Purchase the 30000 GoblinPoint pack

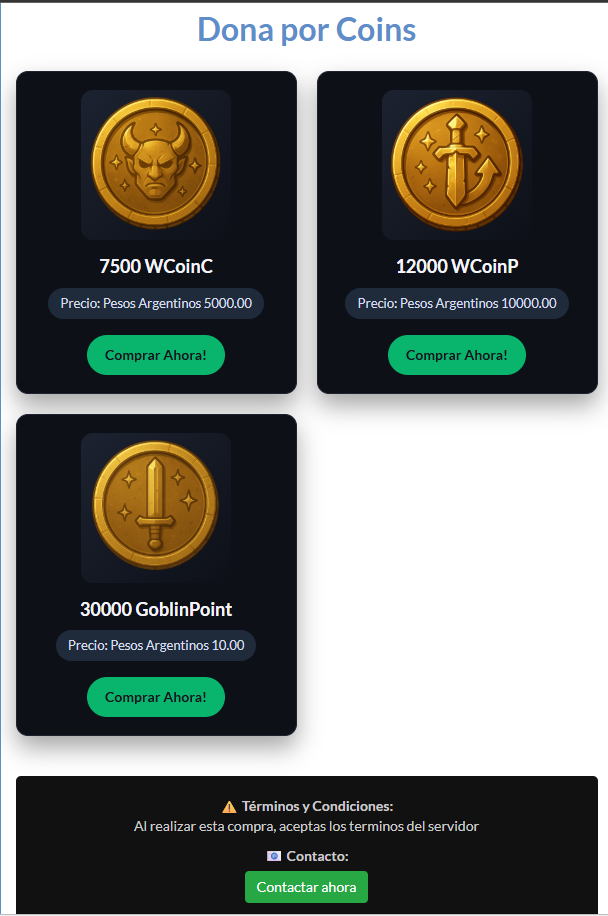[x=156, y=697]
